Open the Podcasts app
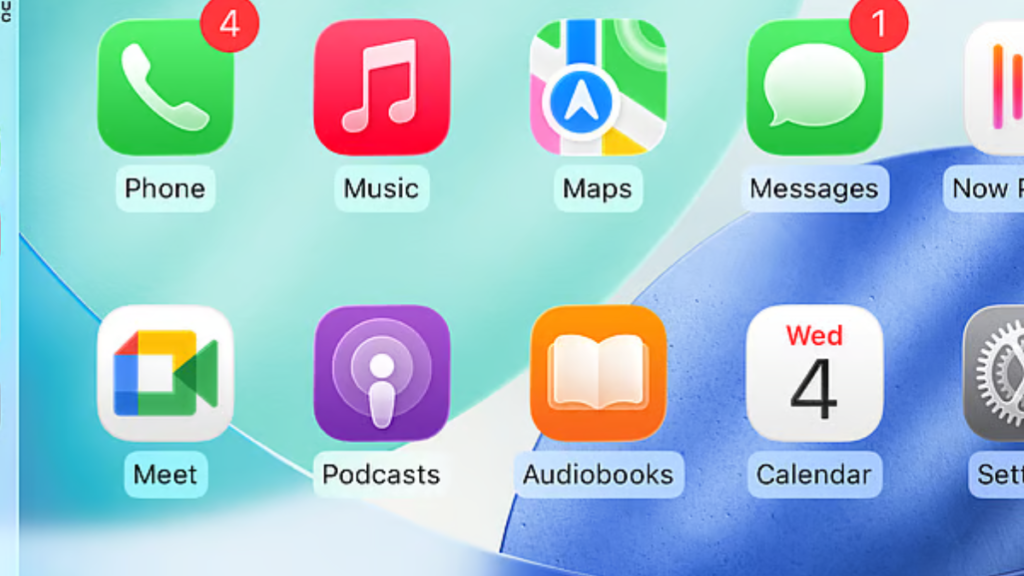 pos(381,373)
